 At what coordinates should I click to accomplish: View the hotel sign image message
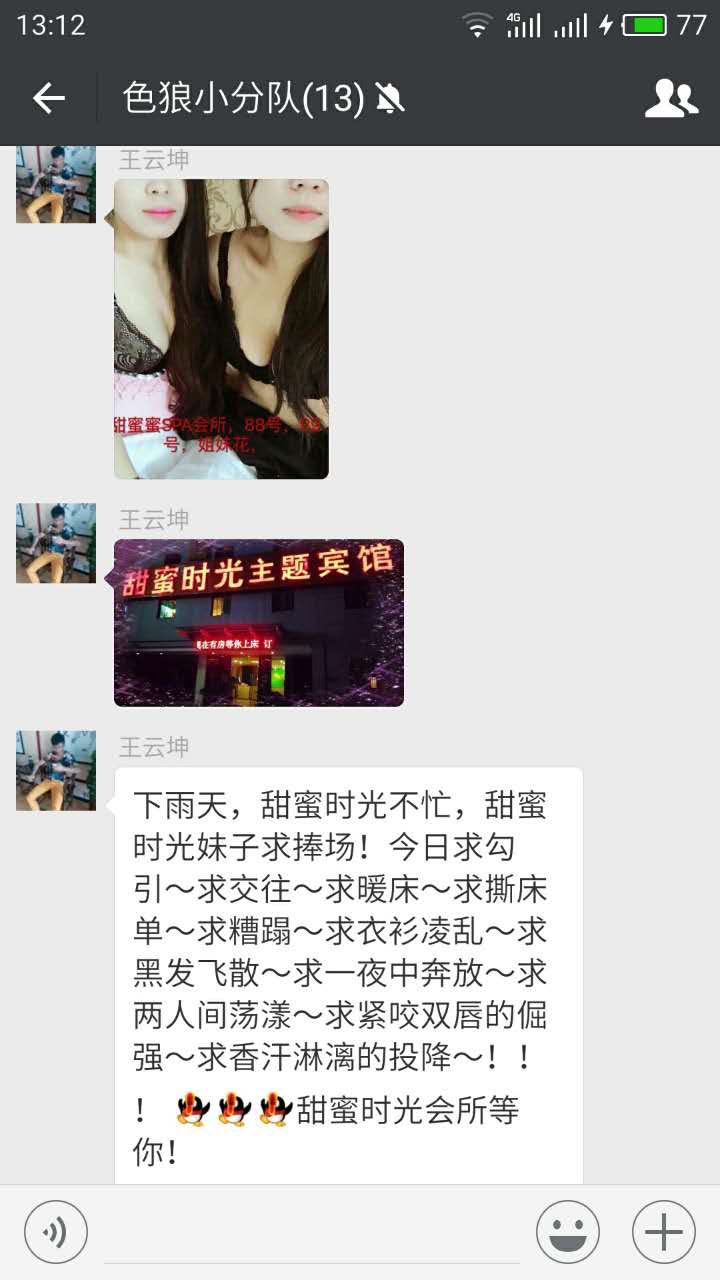tap(259, 622)
